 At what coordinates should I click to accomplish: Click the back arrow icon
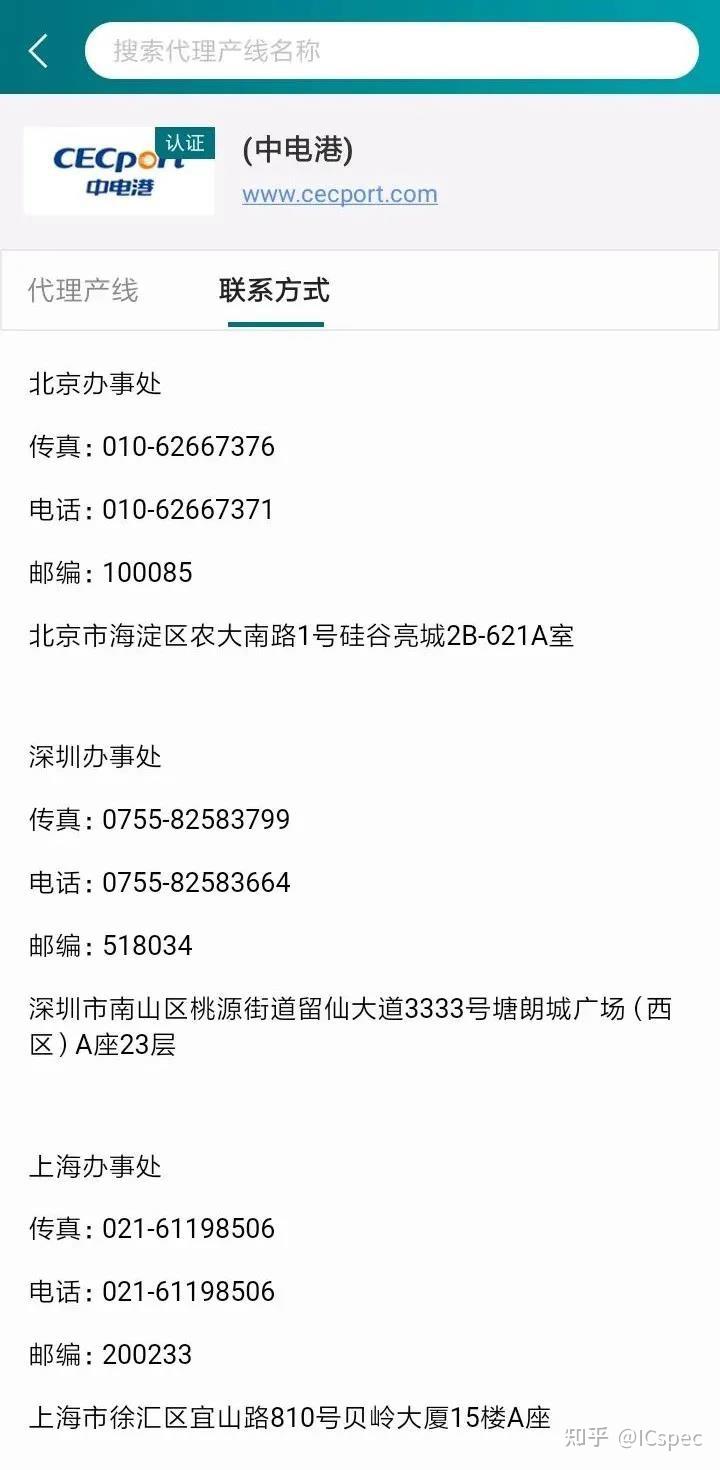coord(38,50)
